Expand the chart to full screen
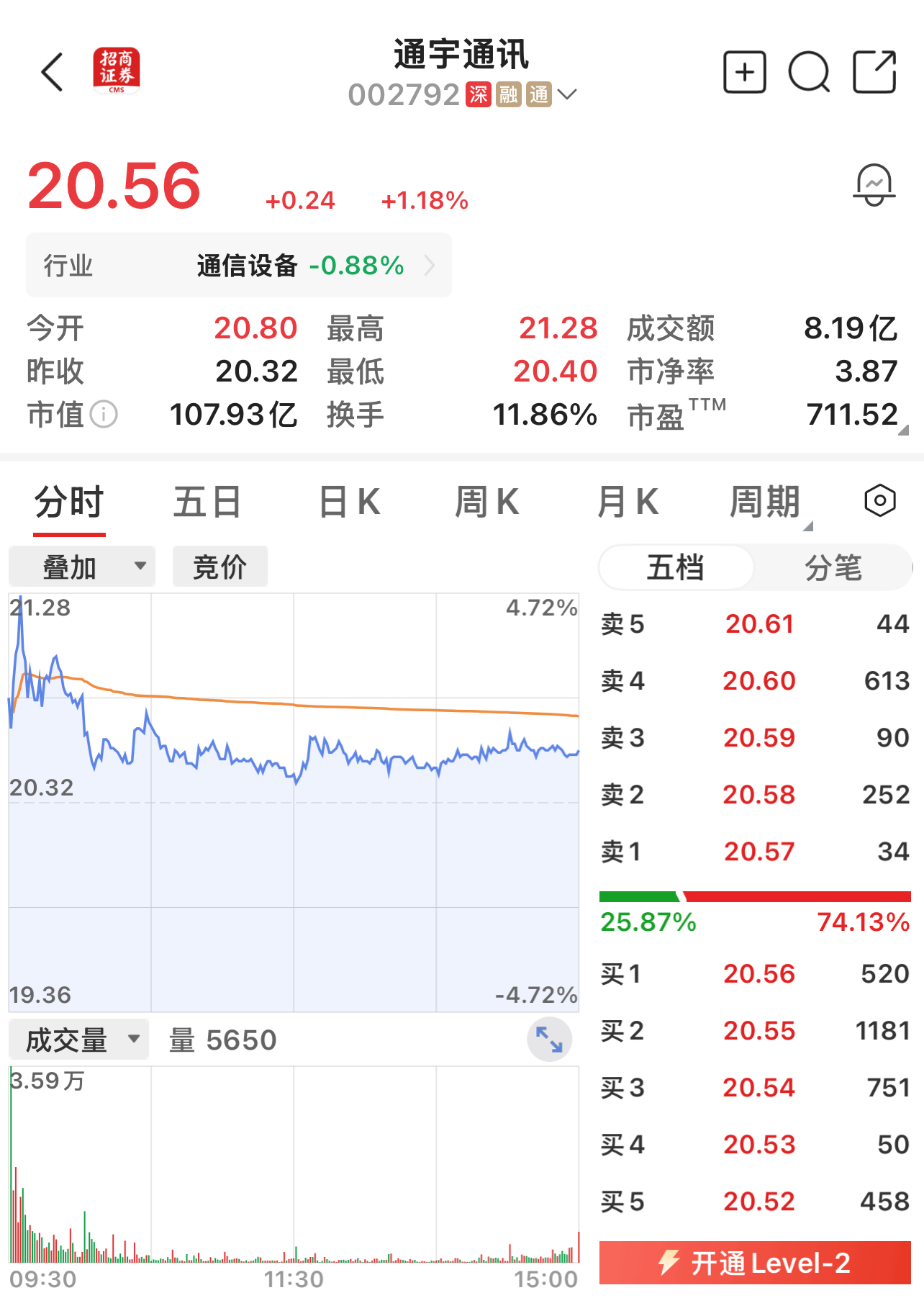 point(549,1040)
